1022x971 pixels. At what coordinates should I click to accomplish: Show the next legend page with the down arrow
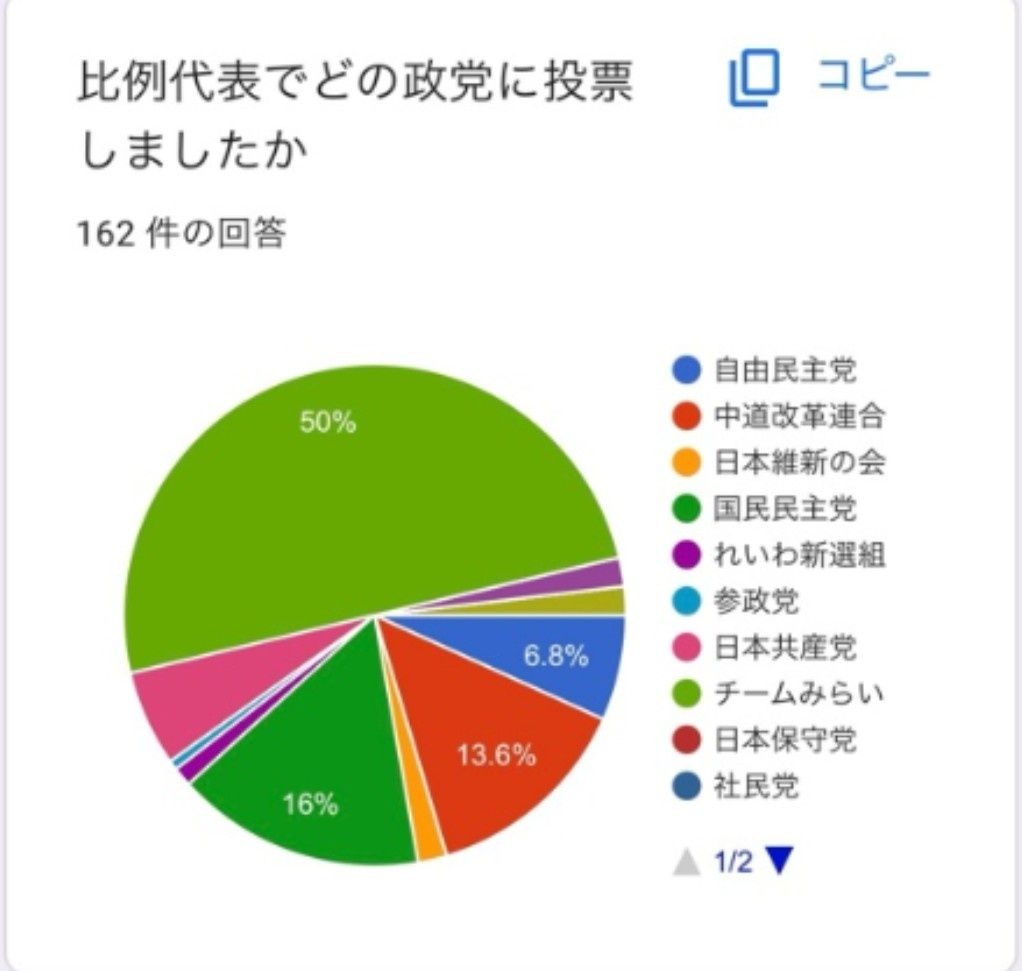pos(781,861)
